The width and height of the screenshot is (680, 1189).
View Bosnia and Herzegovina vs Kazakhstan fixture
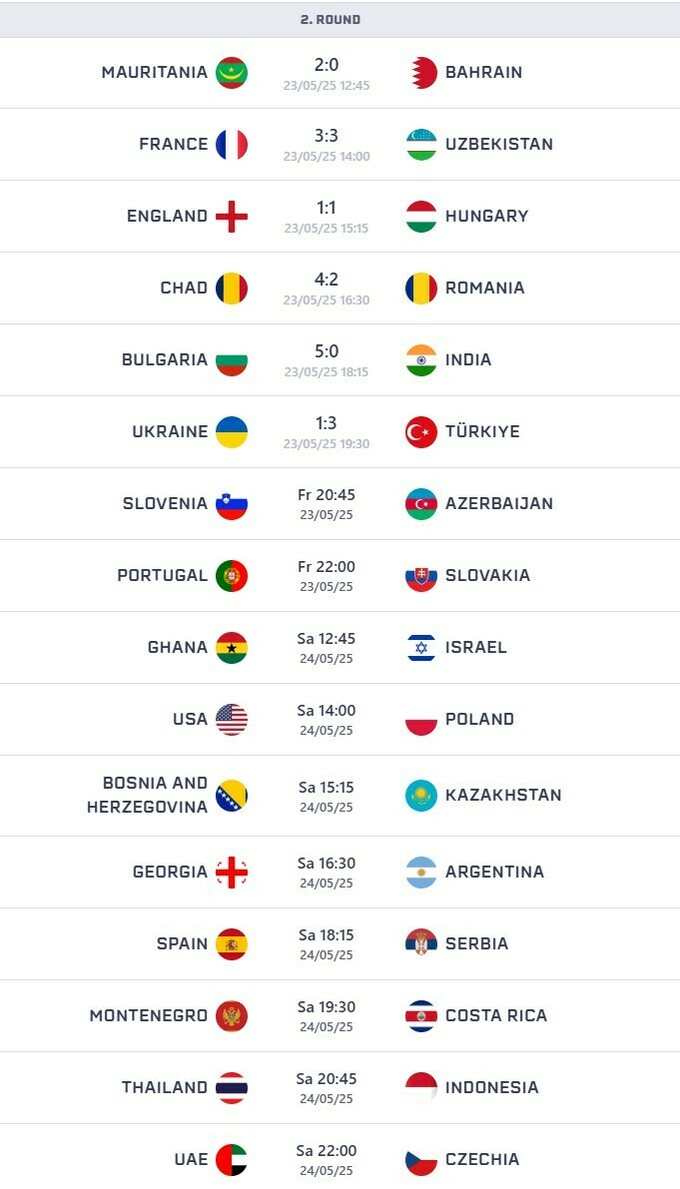[326, 796]
